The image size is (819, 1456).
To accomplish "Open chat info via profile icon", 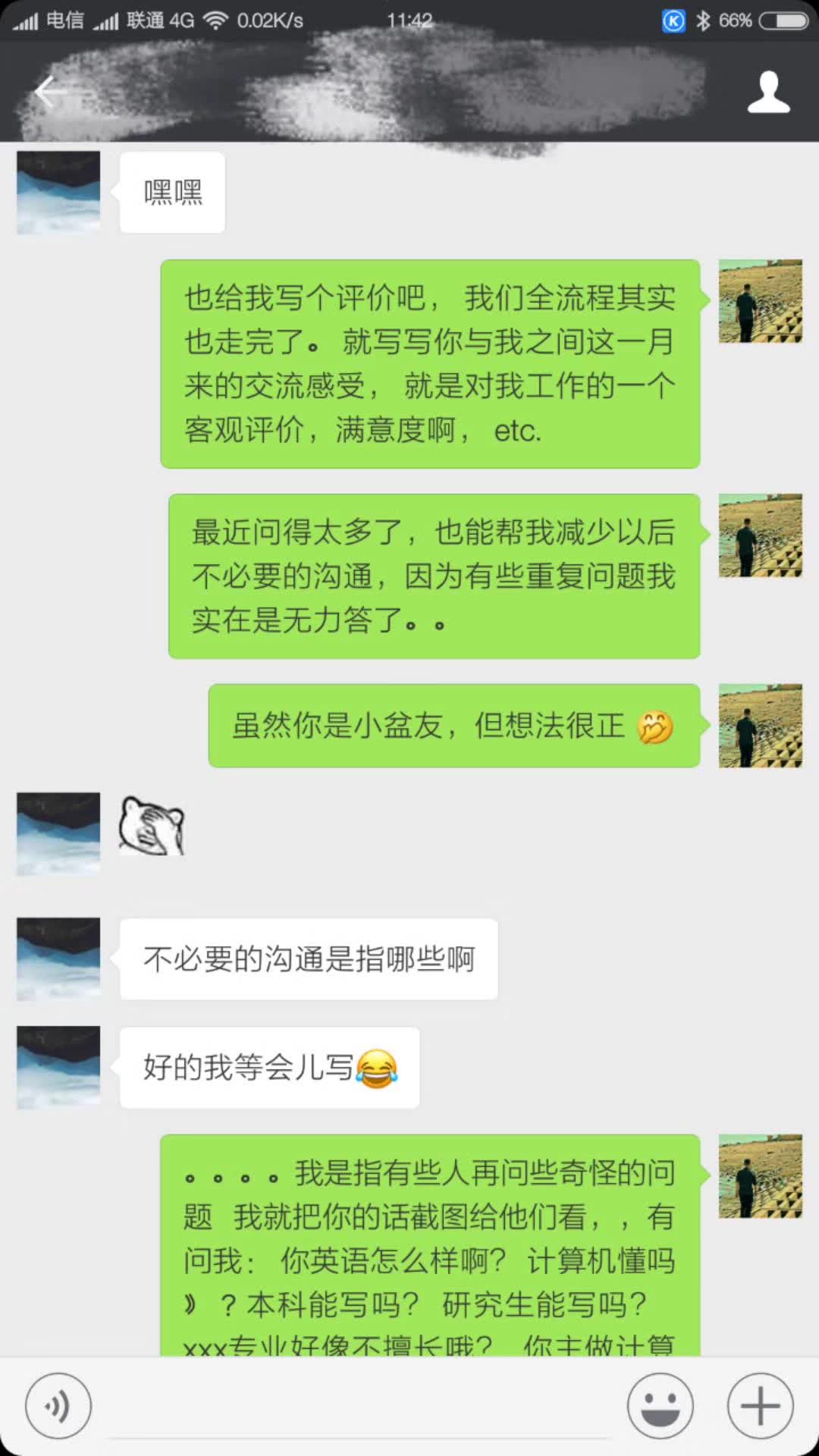I will 768,93.
